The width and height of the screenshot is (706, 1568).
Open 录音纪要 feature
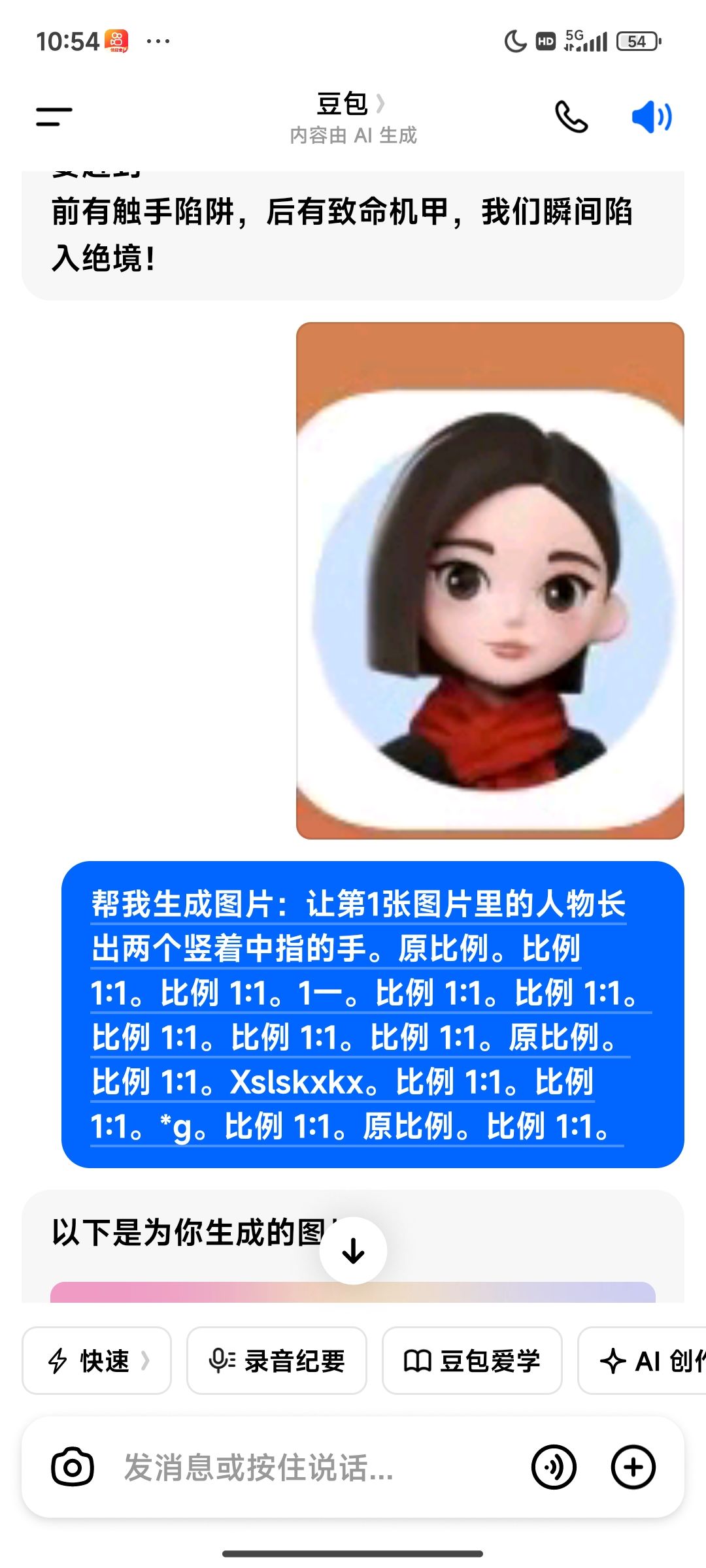[277, 1361]
